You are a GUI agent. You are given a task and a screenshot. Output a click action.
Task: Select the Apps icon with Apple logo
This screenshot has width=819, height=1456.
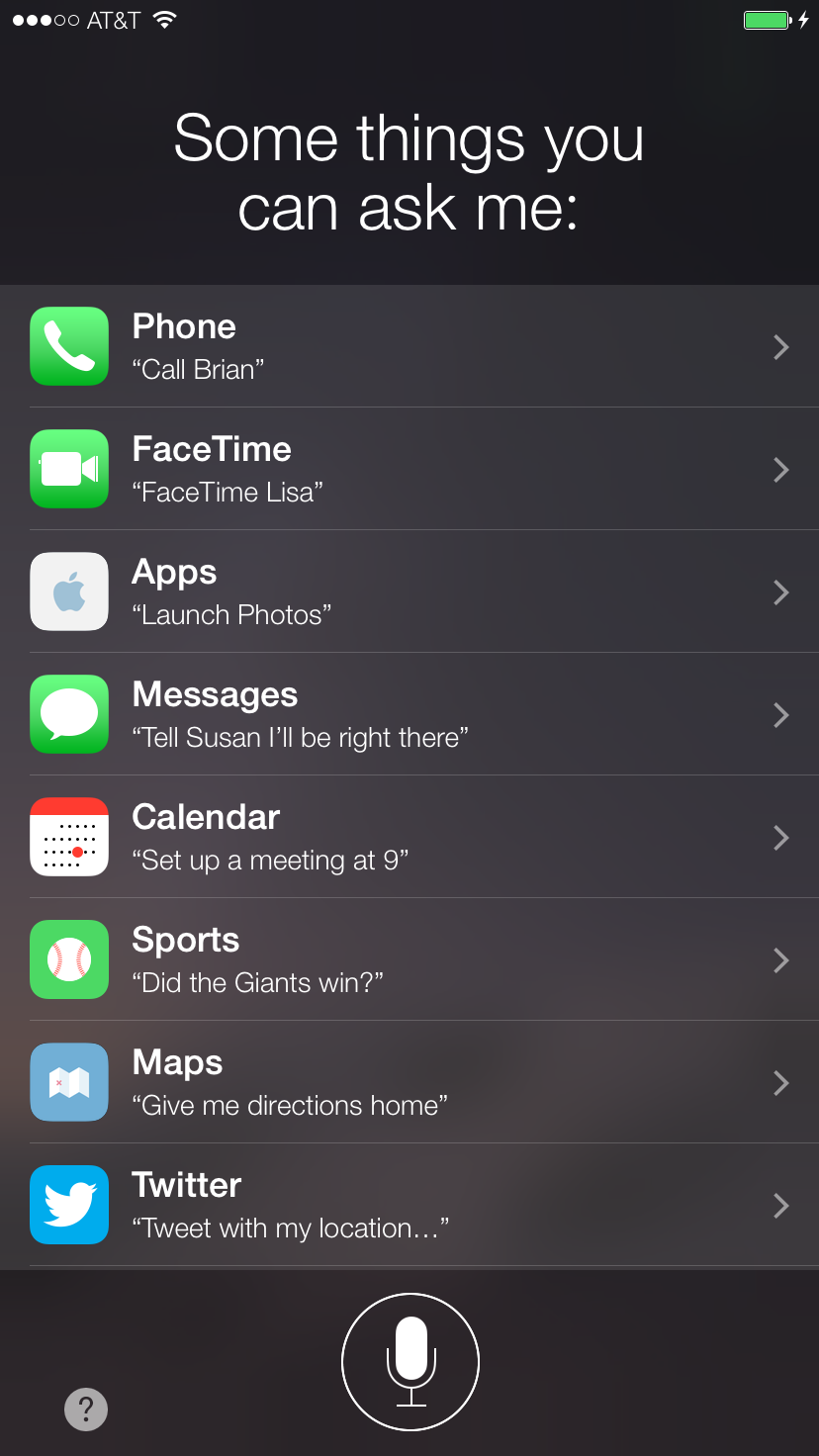(69, 591)
